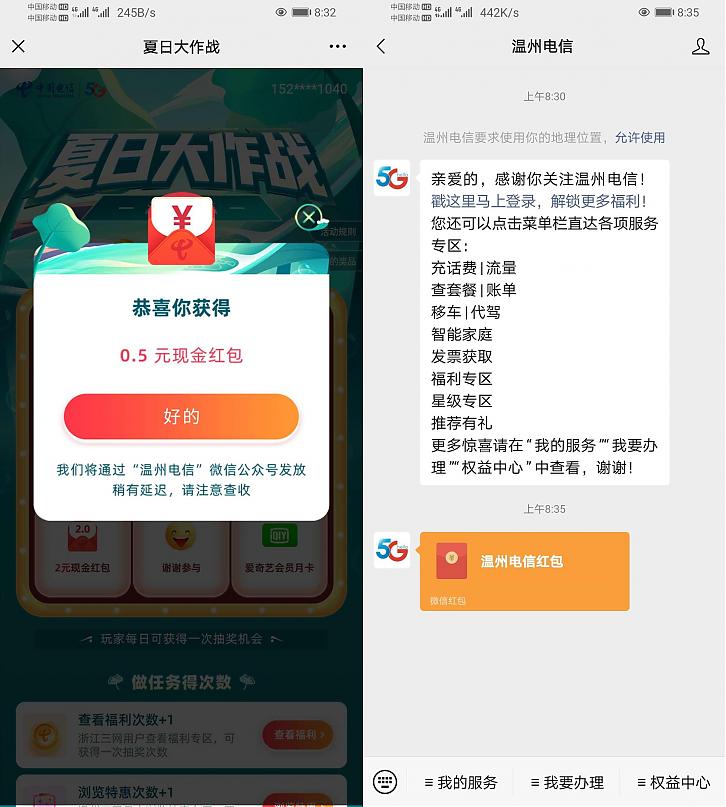
Task: Go back from 温州电信 chat
Action: [381, 47]
